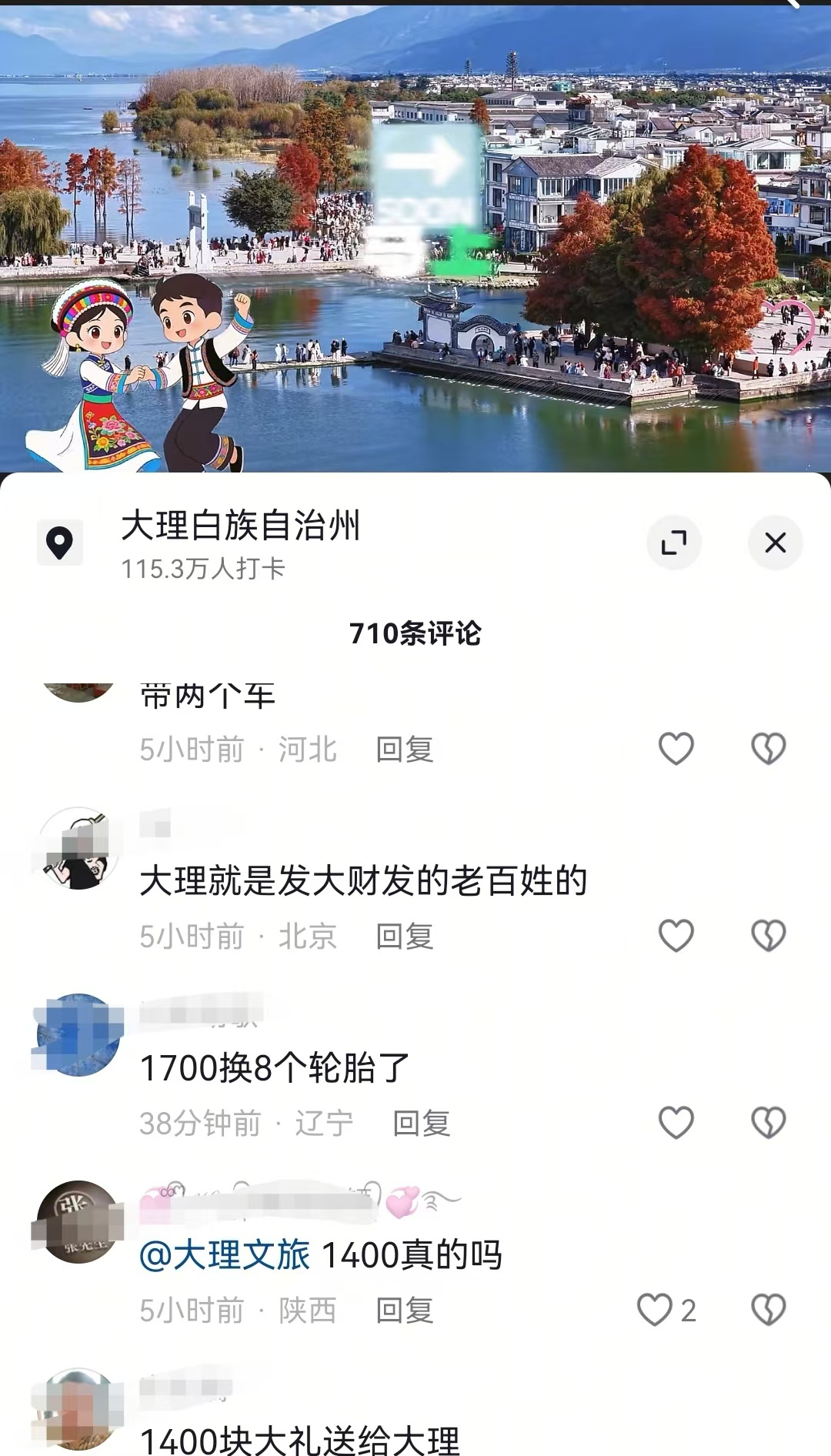Viewport: 831px width, 1456px height.
Task: Like the Hebei comment from 5小时前
Action: coord(676,749)
